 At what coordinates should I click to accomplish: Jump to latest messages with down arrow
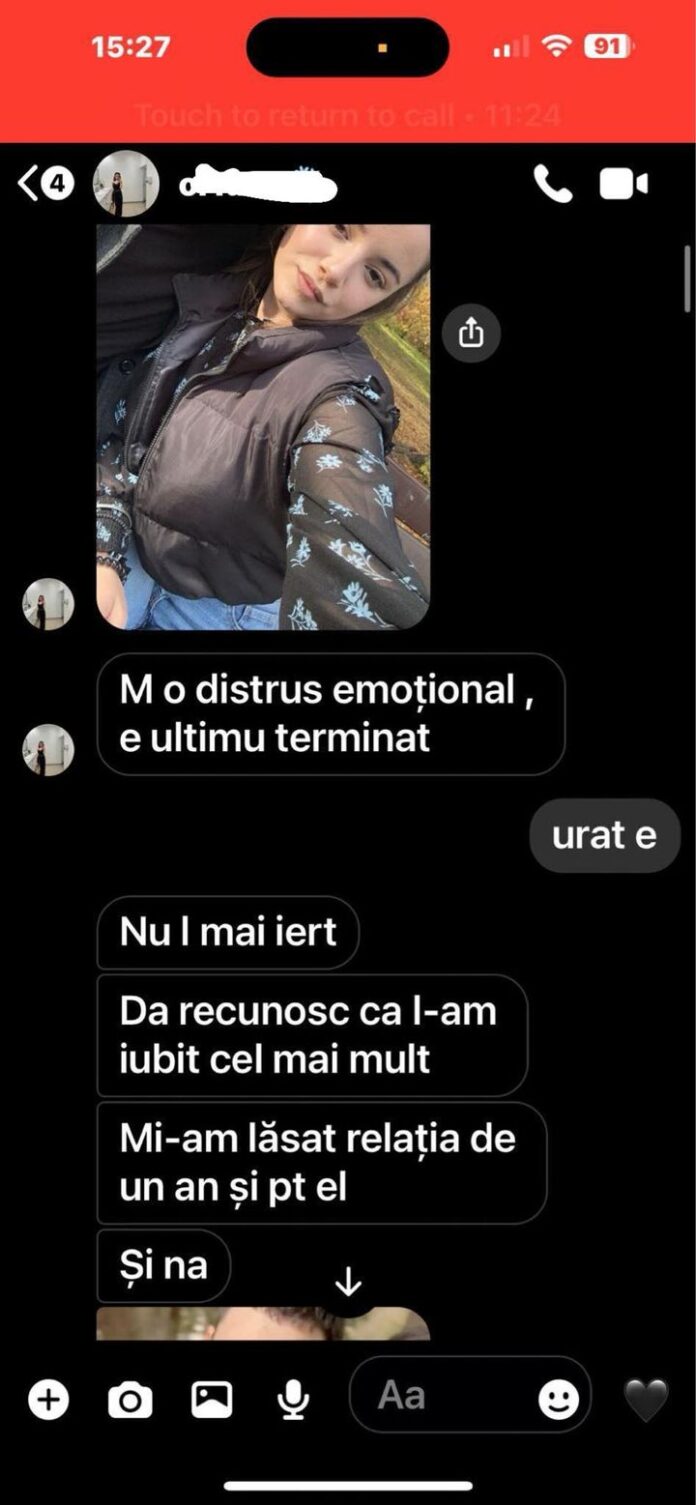tap(348, 1282)
